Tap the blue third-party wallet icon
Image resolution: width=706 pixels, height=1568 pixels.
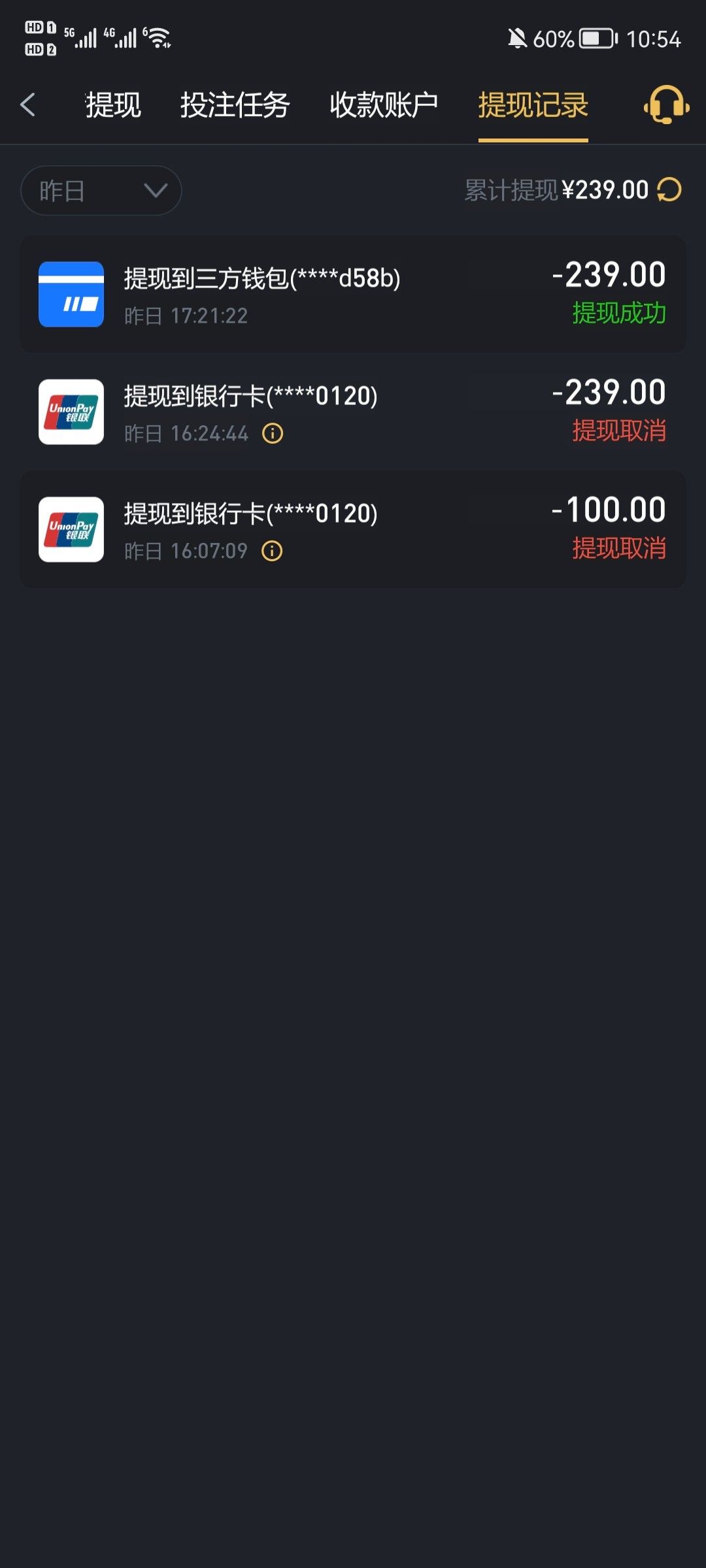[71, 294]
